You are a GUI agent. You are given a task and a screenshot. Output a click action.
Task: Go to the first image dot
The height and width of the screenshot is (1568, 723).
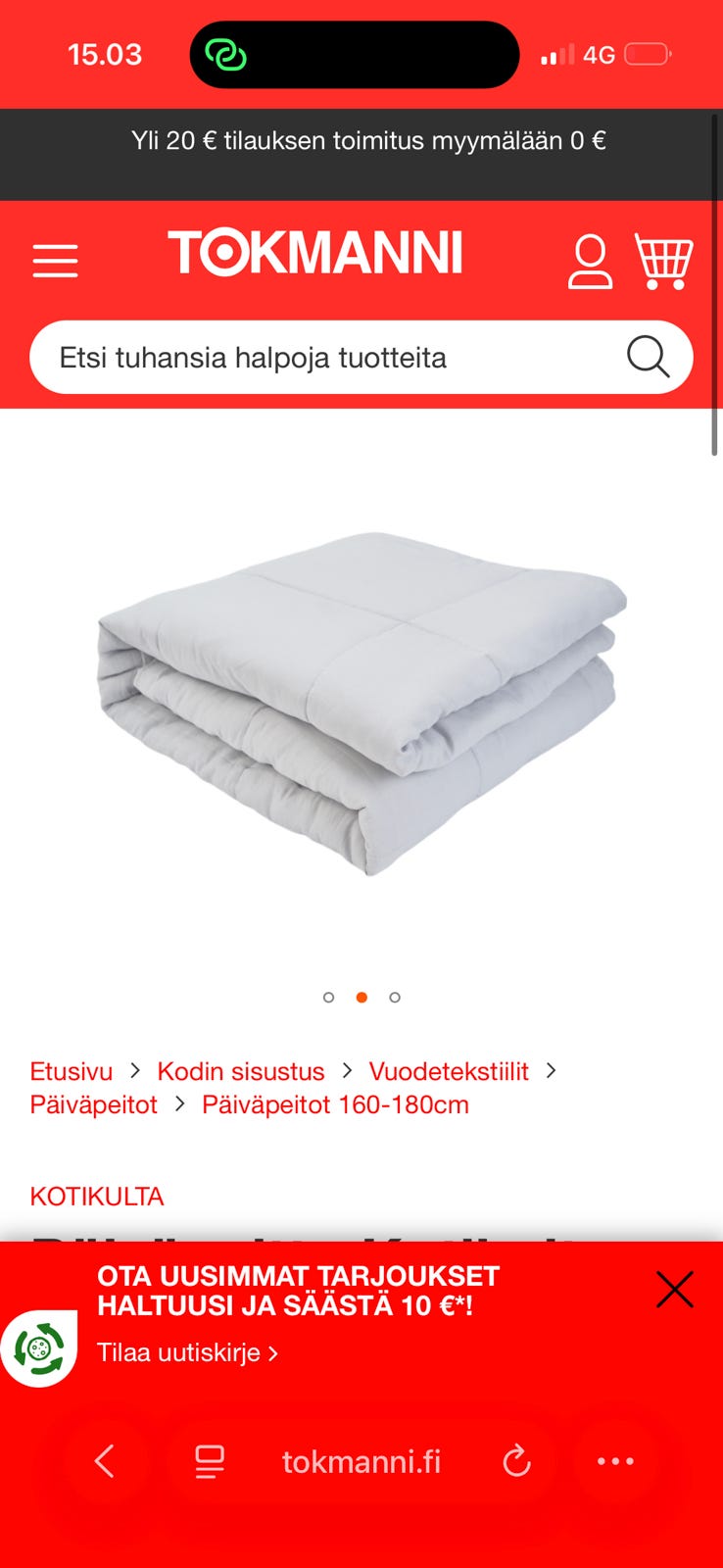(328, 997)
